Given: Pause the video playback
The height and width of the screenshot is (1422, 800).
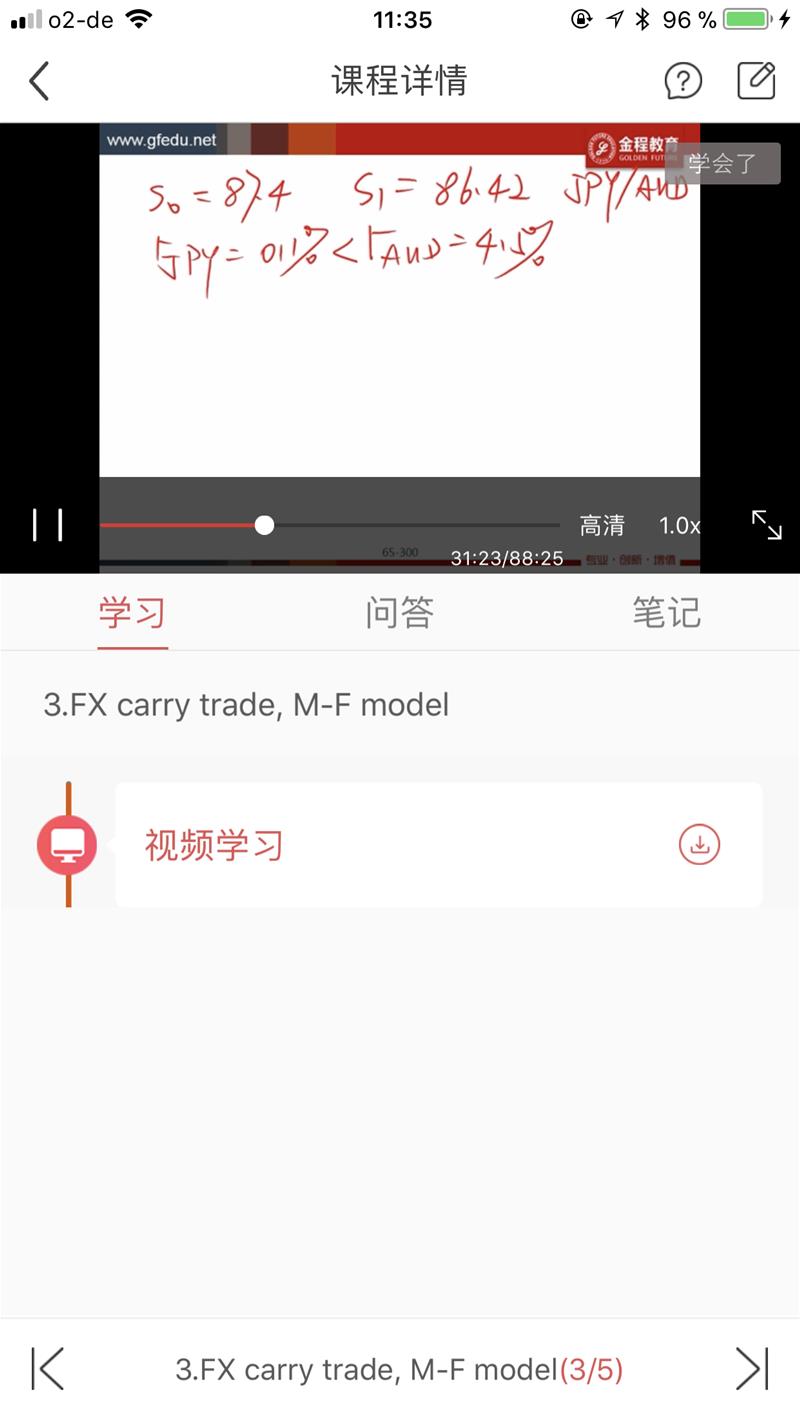Looking at the screenshot, I should (47, 525).
